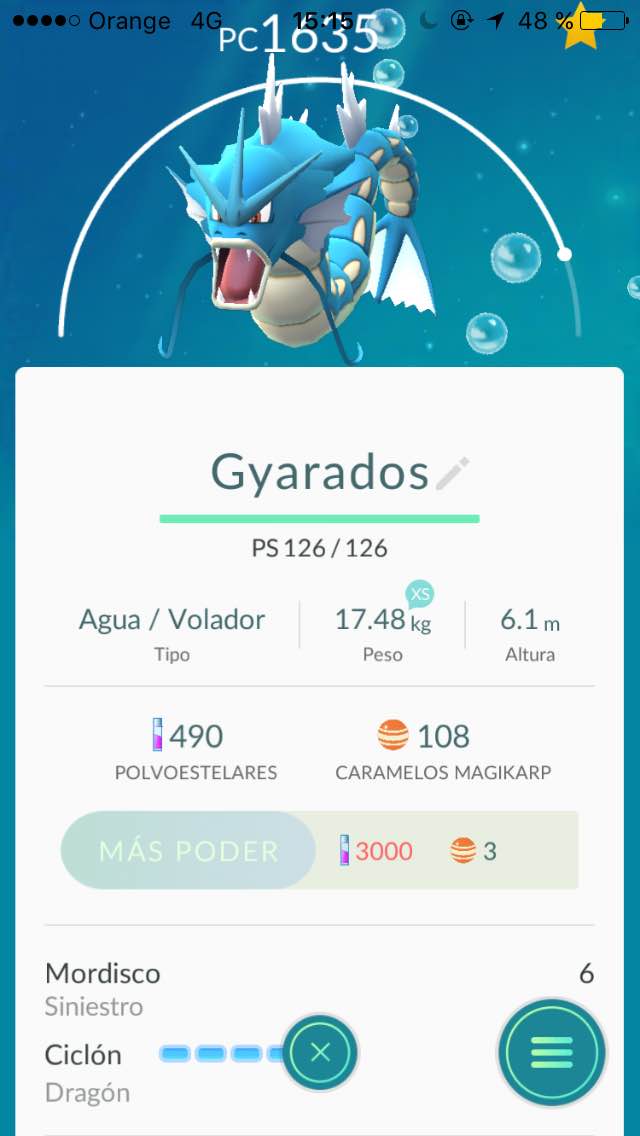Close the Pokémon details screen
The image size is (640, 1136).
pos(320,1052)
